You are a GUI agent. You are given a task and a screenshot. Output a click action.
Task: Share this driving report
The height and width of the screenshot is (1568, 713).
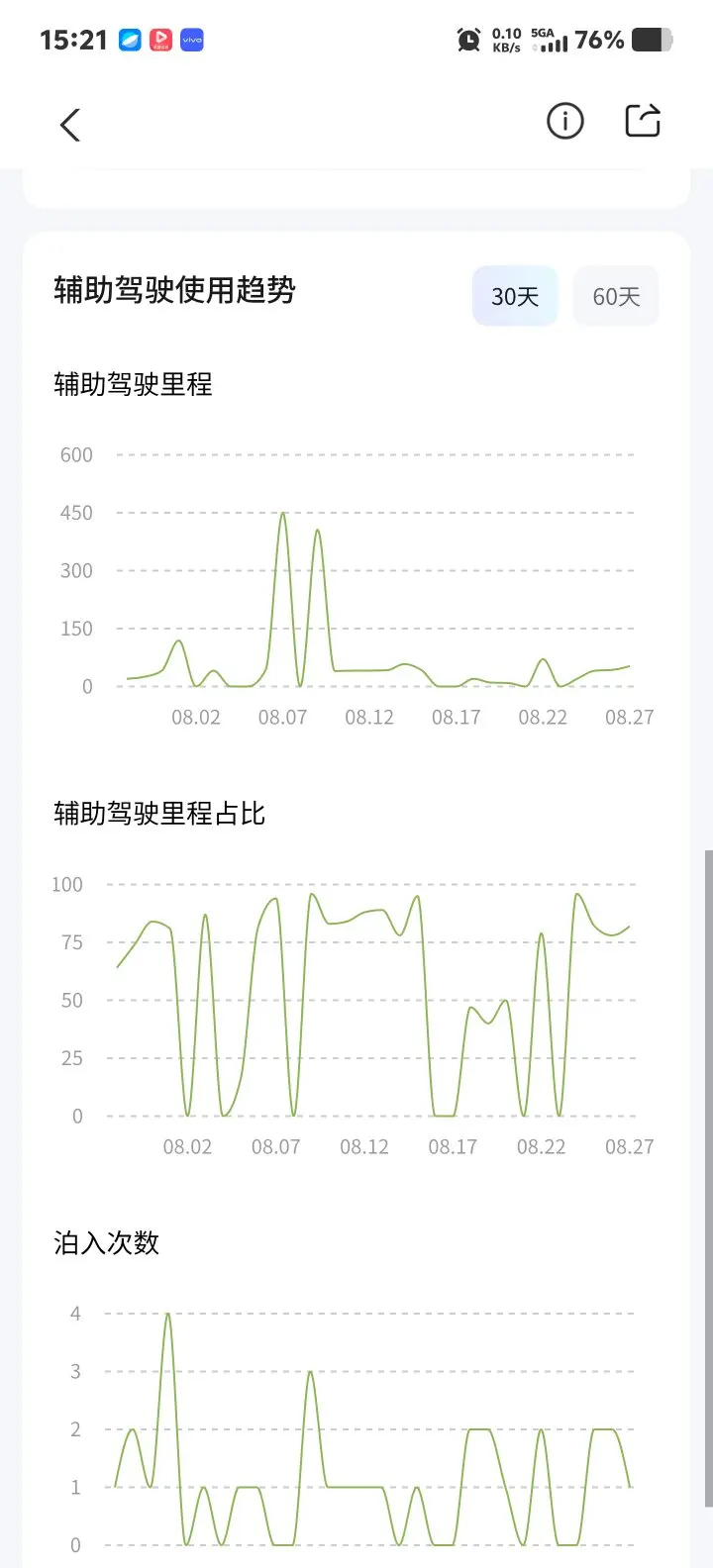tap(643, 121)
